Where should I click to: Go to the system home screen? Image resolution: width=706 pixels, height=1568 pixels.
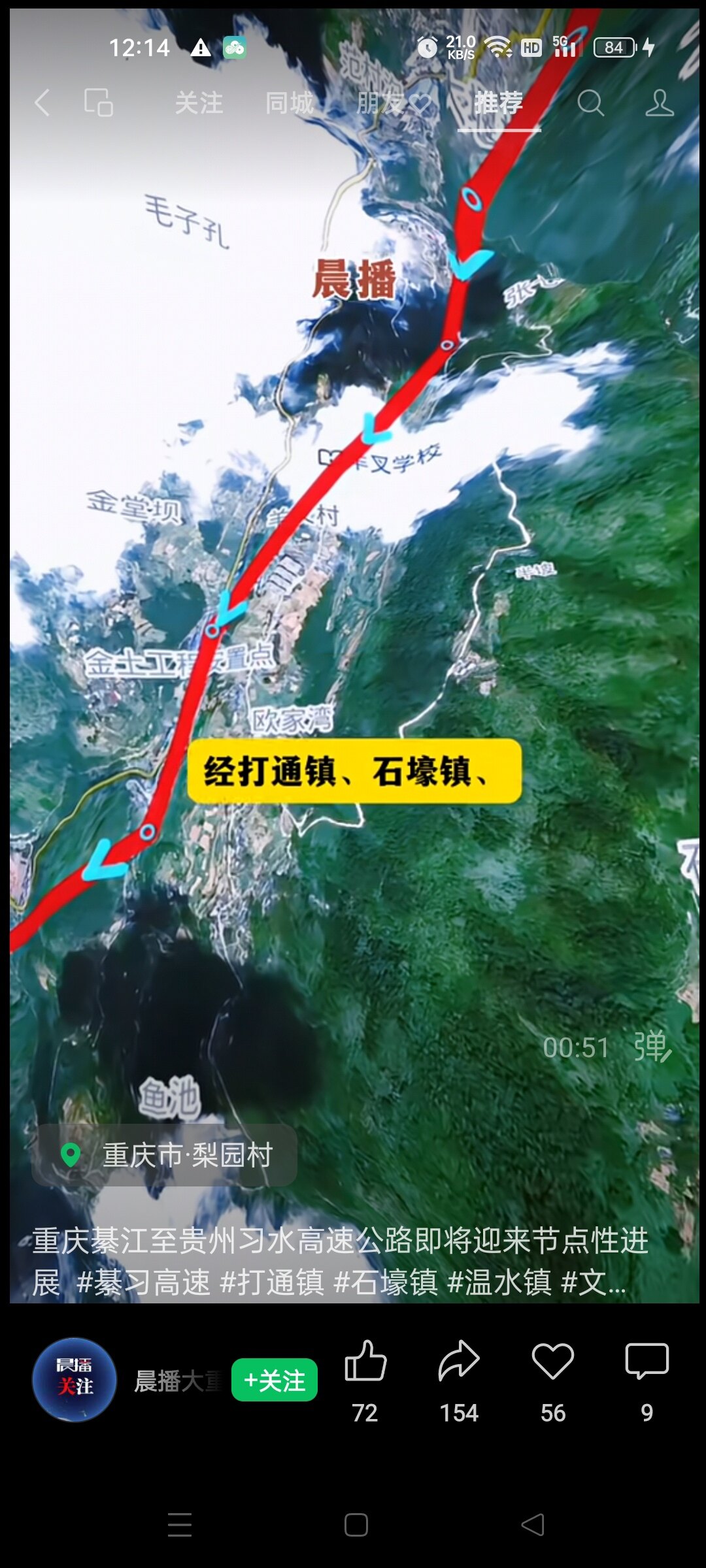click(356, 1525)
